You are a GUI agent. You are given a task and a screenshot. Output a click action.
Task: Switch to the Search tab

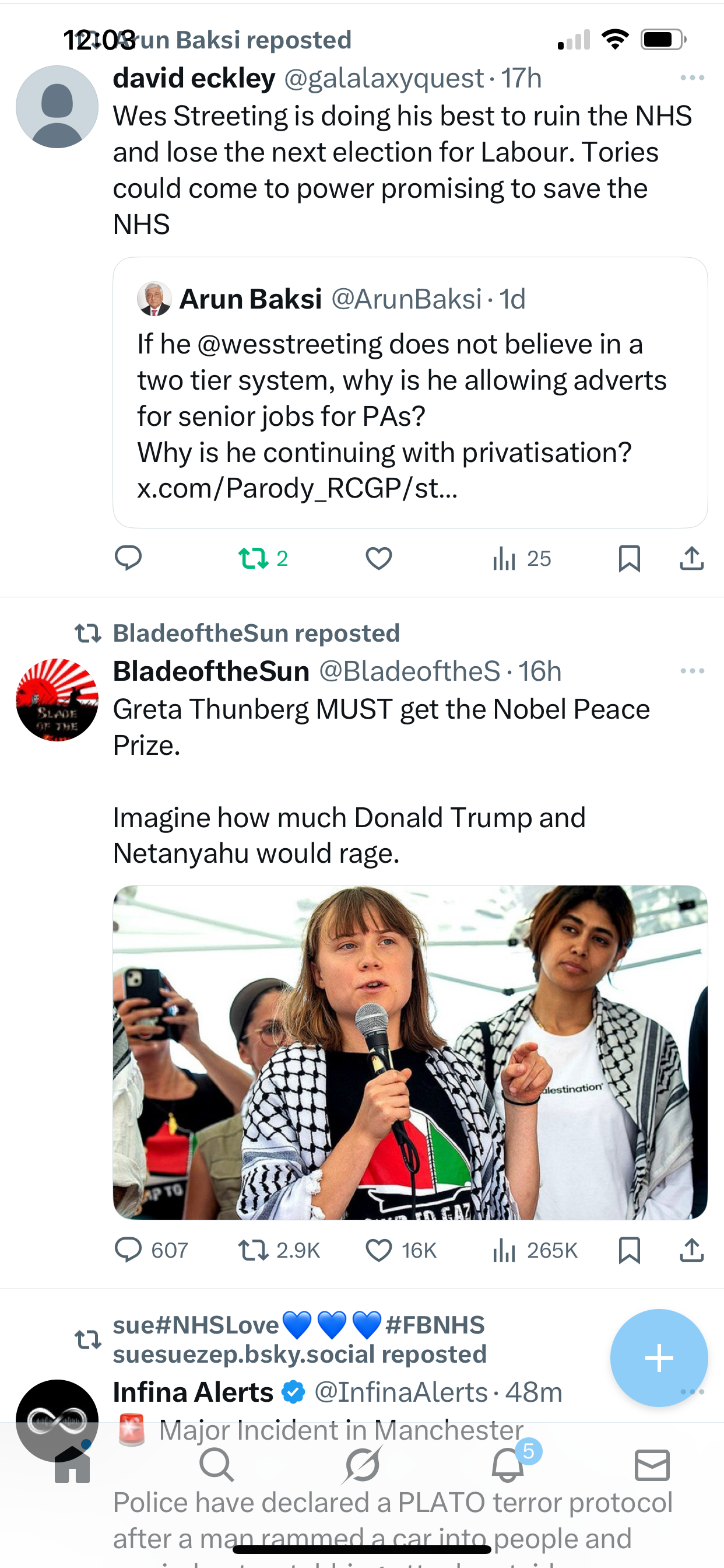pos(217,1465)
